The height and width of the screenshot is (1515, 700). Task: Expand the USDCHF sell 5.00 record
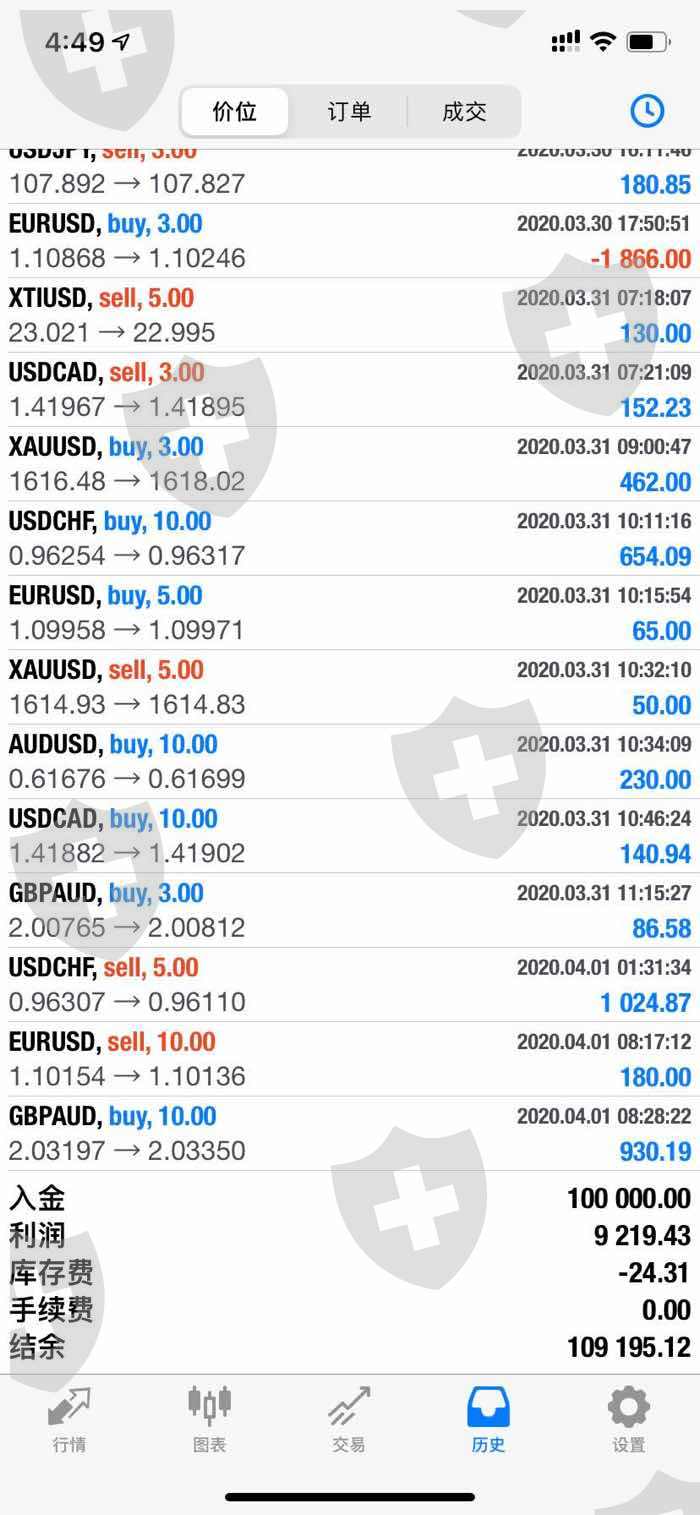point(350,984)
